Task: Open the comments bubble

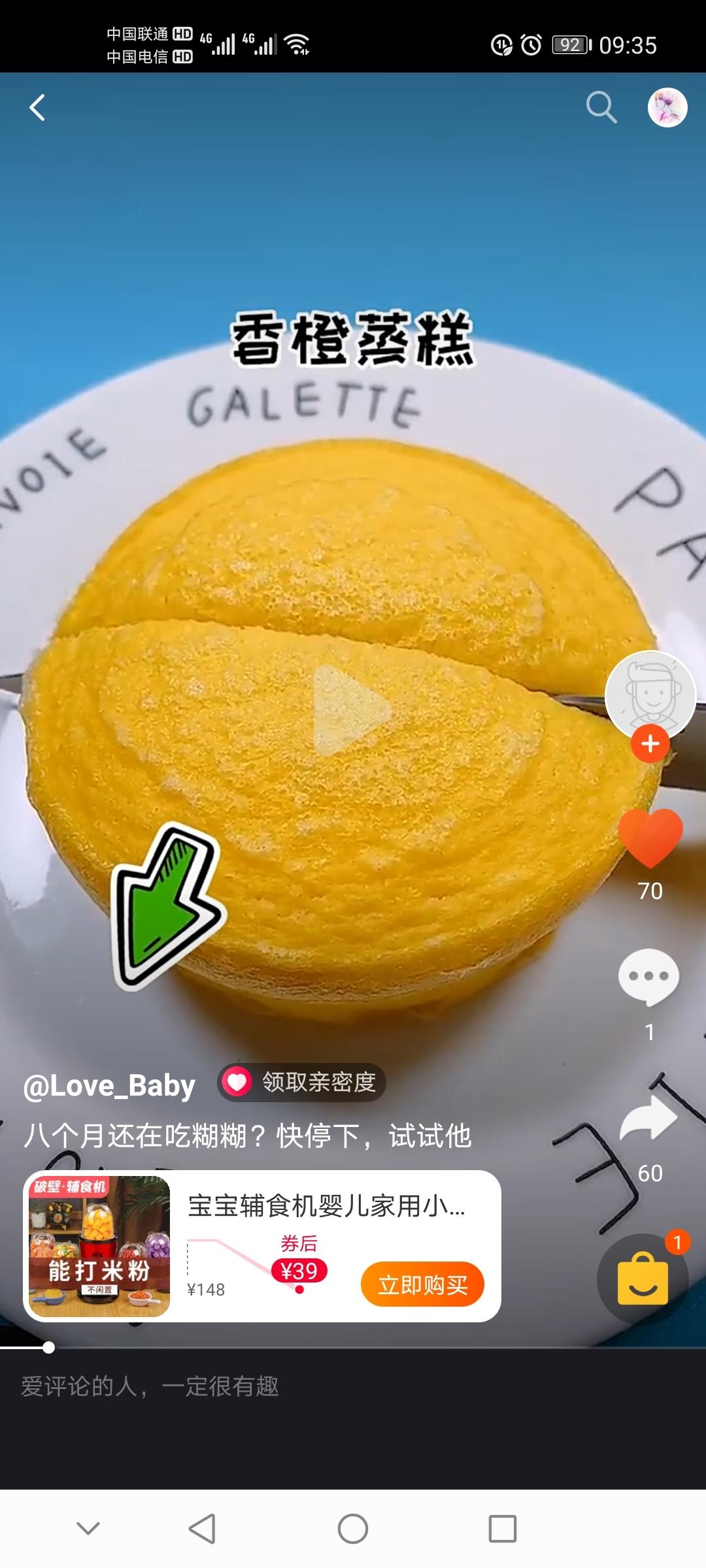Action: 648,977
